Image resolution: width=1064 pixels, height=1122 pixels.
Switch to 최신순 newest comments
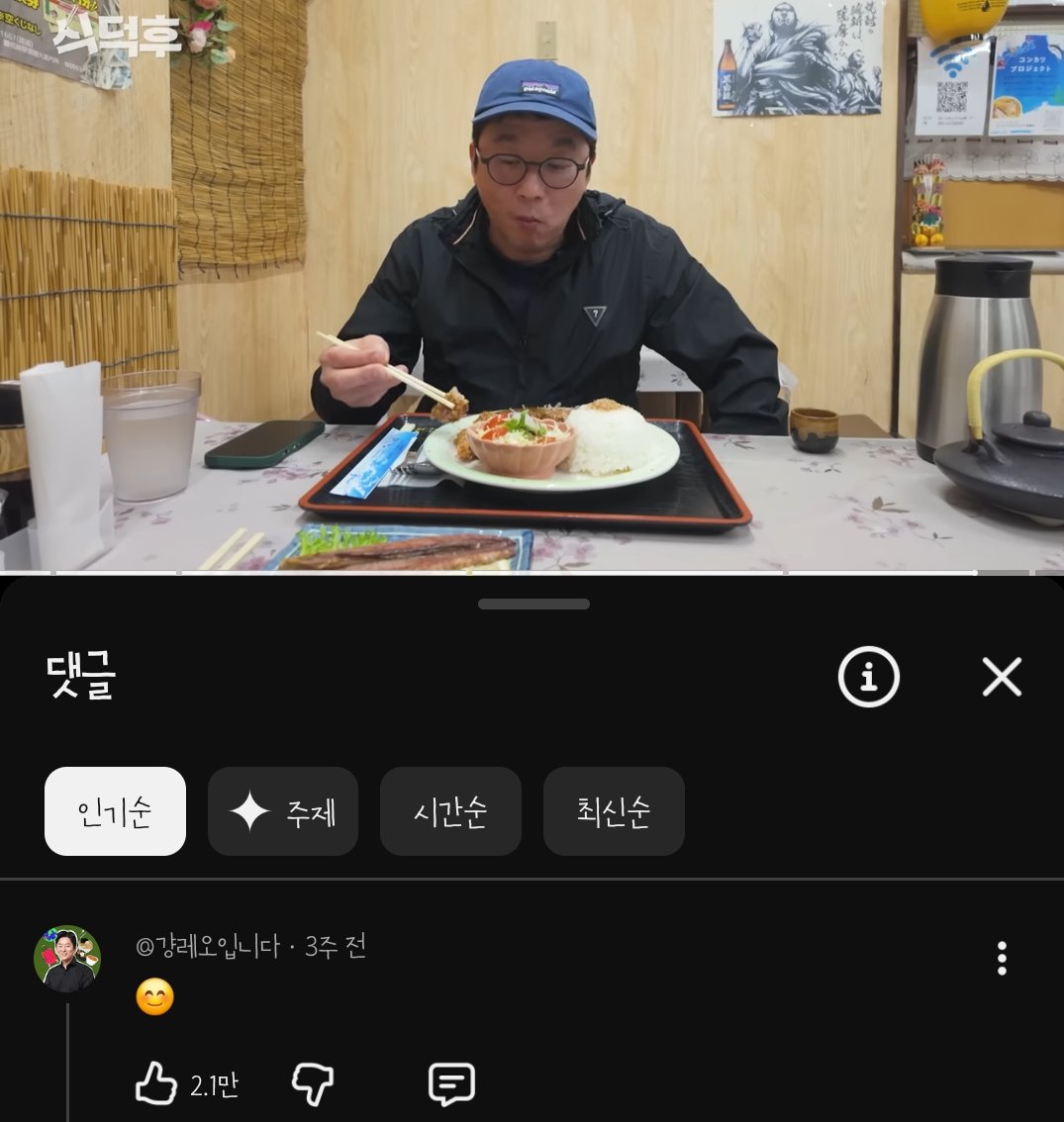tap(614, 811)
